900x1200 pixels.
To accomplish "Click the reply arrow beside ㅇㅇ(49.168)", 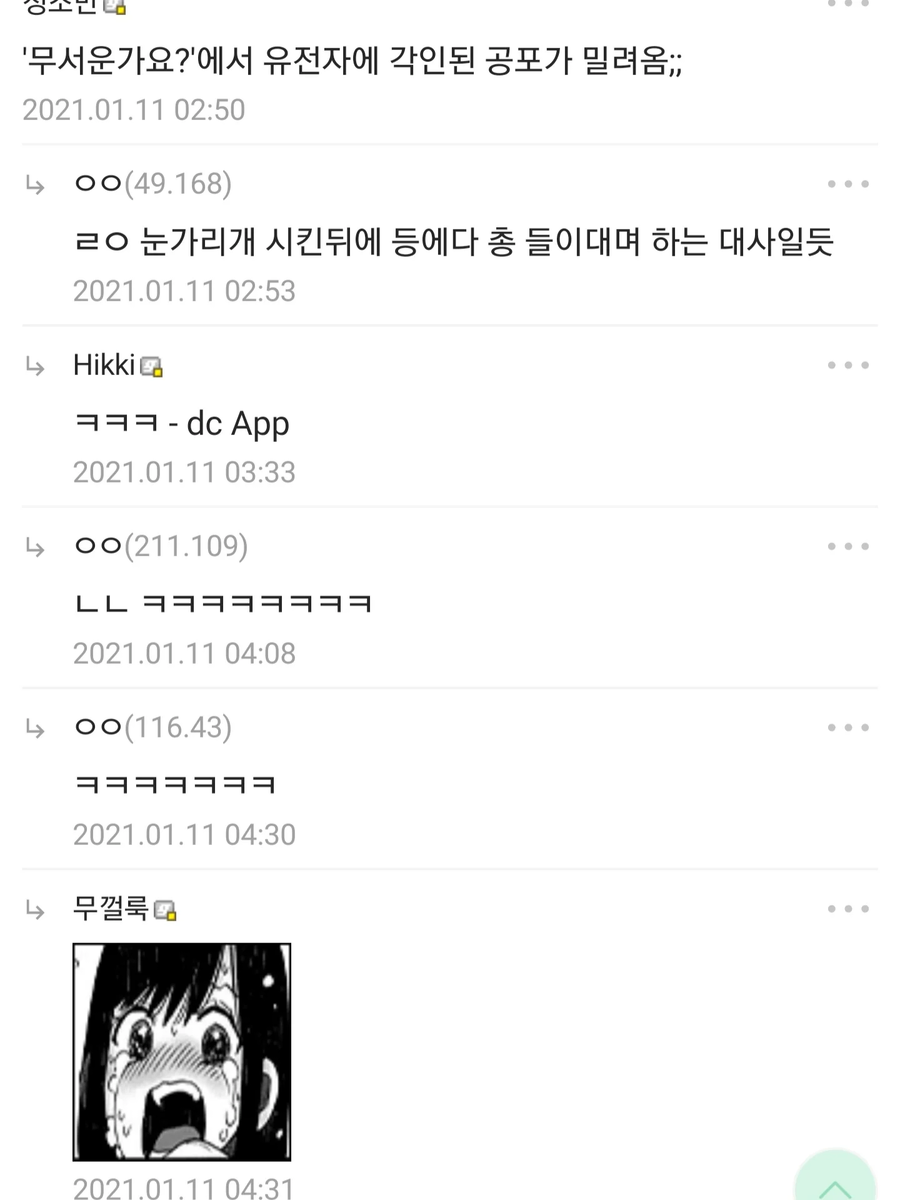I will pos(35,185).
